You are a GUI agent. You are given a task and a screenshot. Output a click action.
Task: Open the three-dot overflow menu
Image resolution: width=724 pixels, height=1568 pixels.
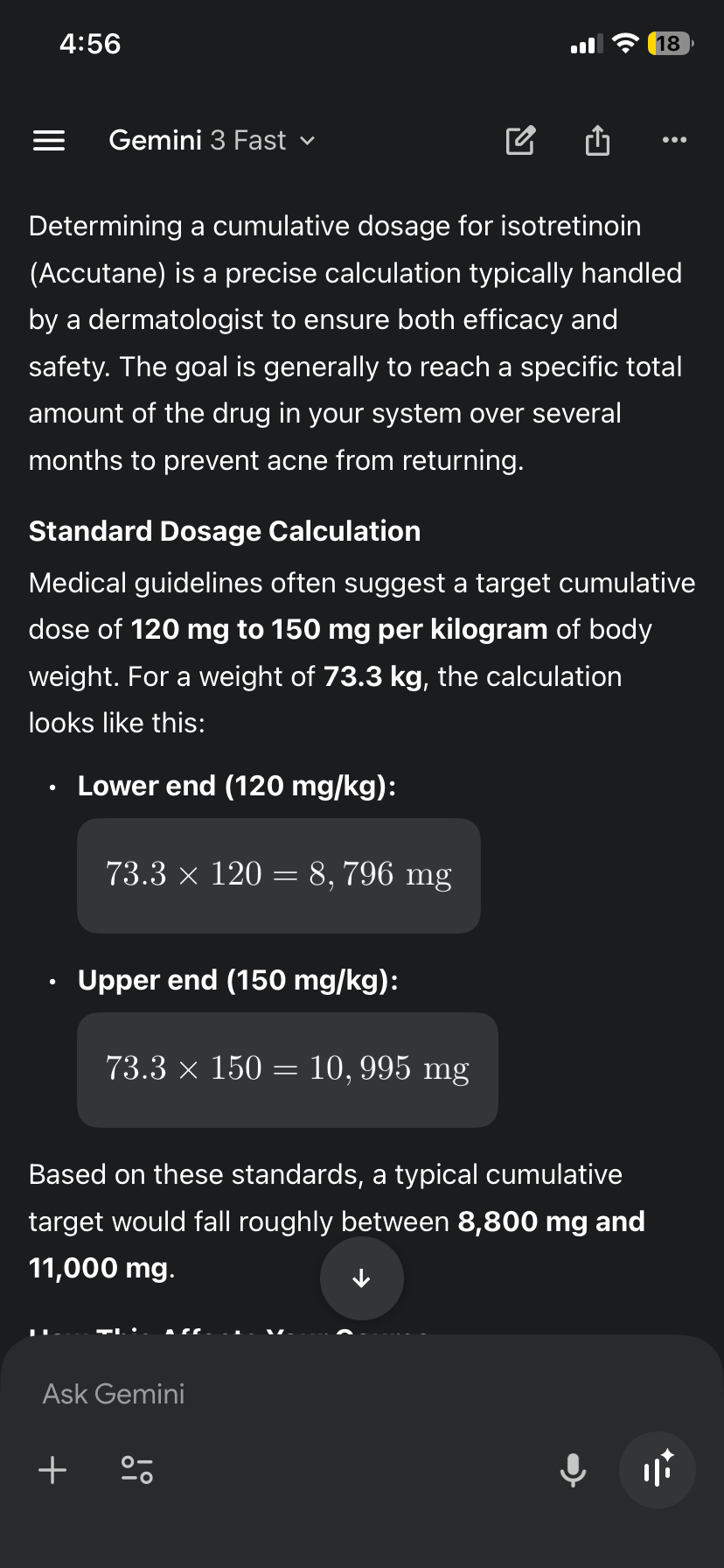[674, 140]
